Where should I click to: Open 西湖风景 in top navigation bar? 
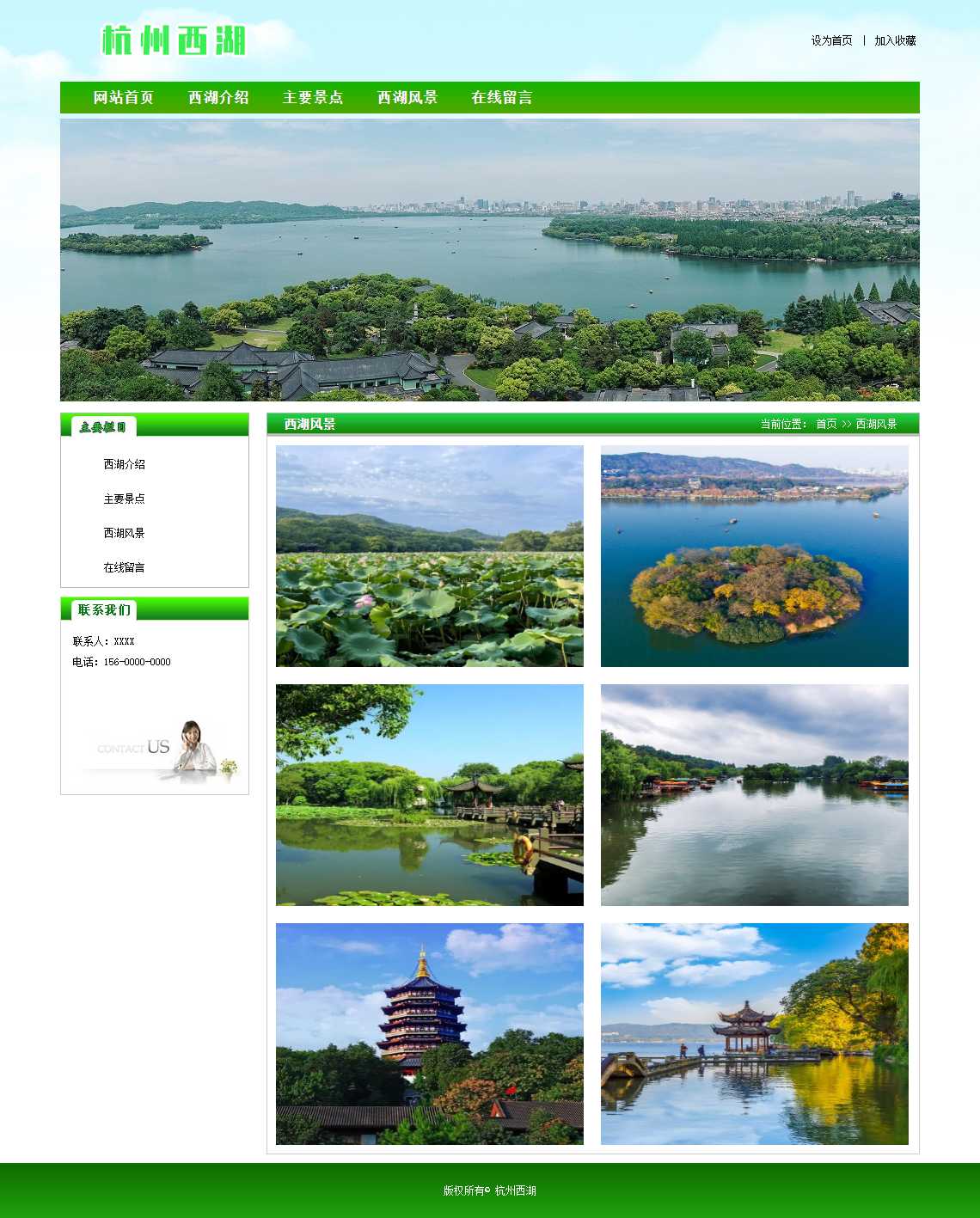[407, 97]
